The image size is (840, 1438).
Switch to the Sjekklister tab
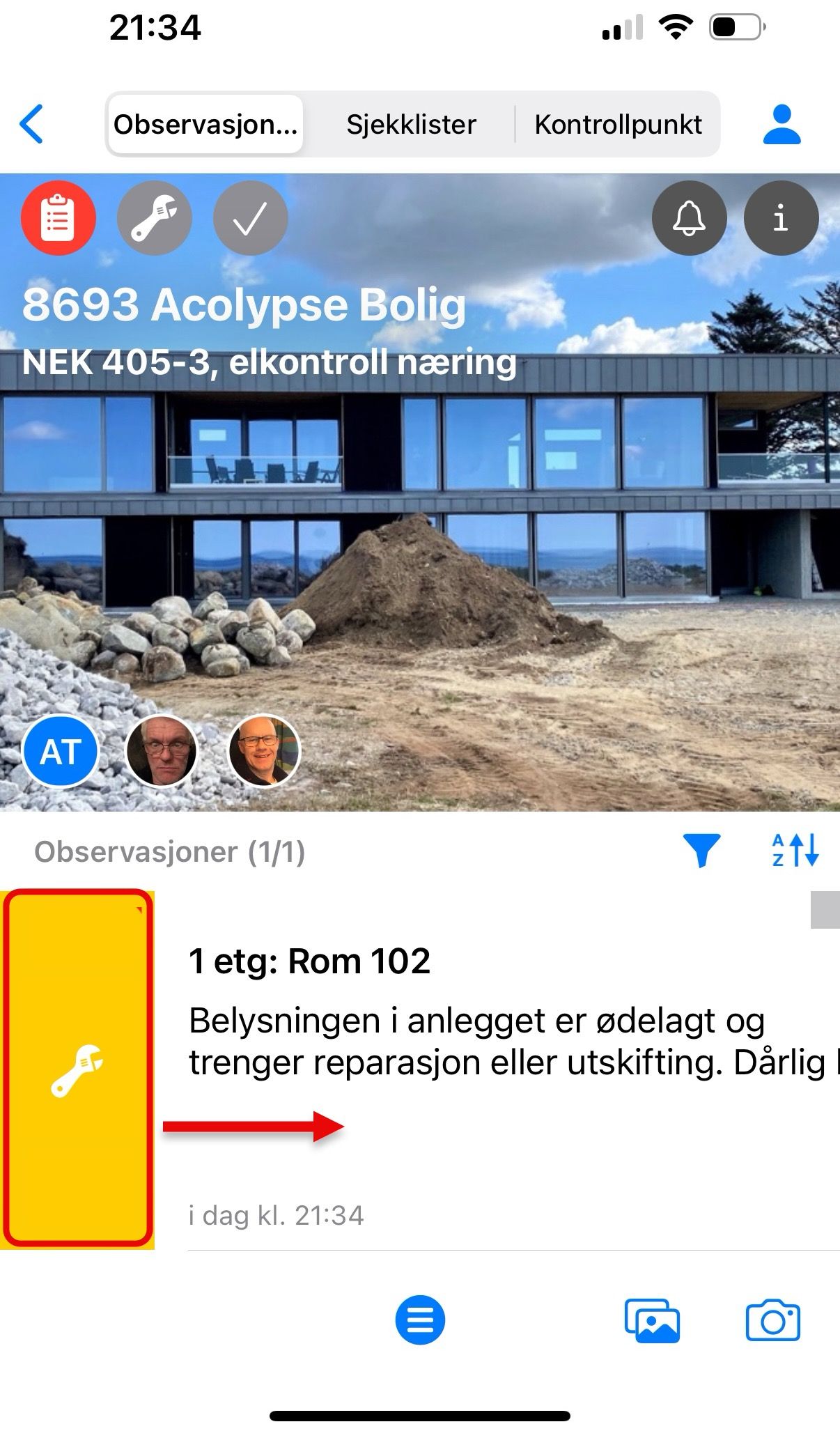pyautogui.click(x=411, y=125)
